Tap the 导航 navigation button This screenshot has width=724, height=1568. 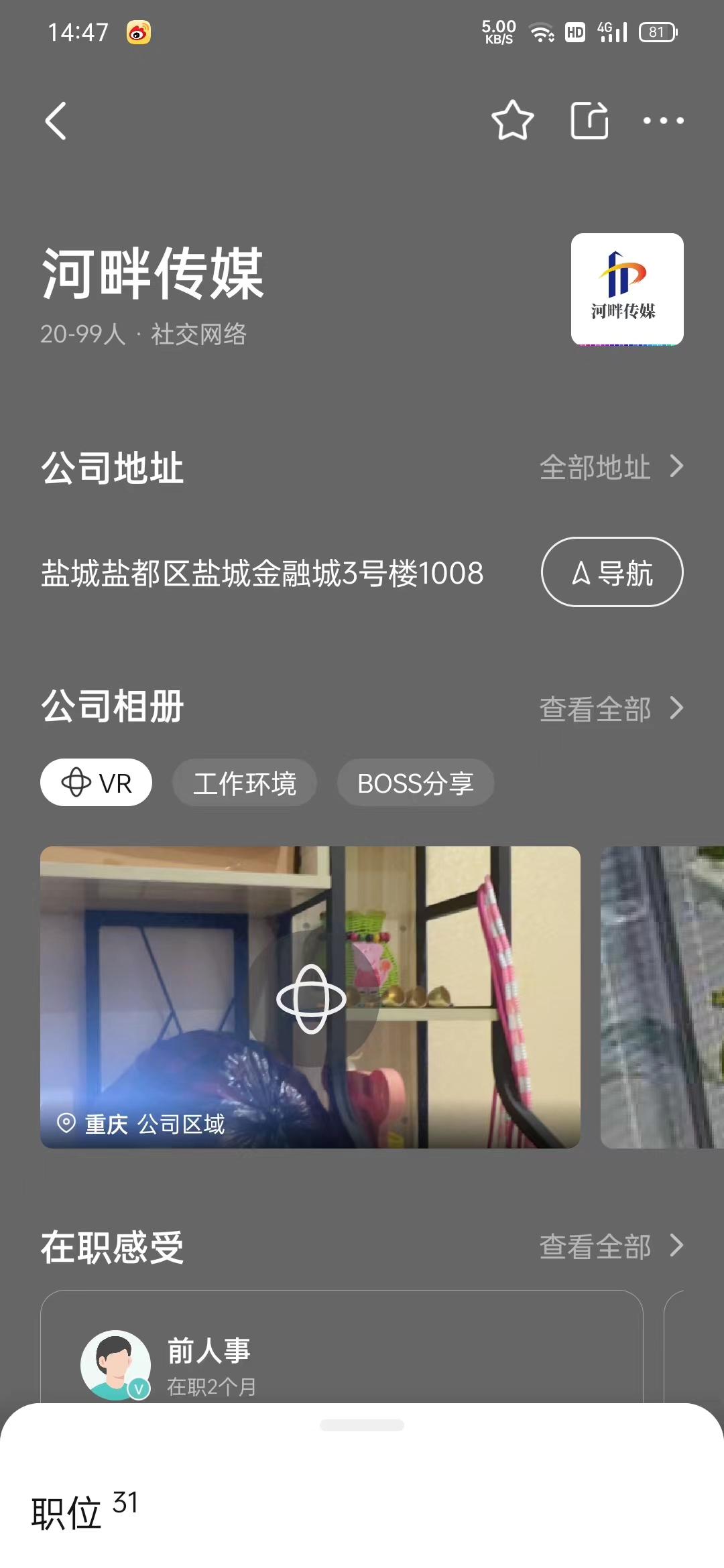tap(611, 573)
